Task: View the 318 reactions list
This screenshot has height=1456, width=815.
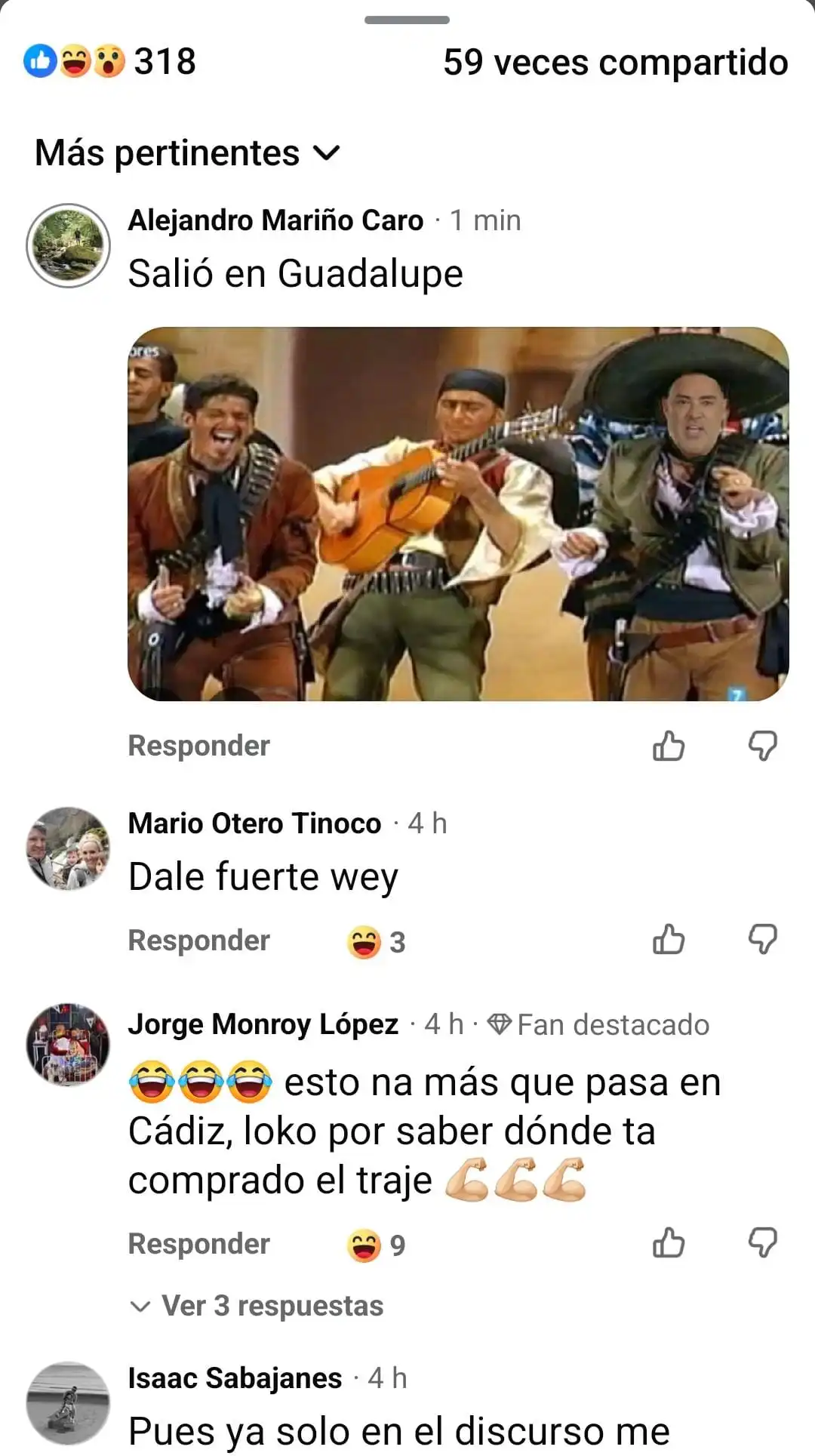Action: (x=109, y=61)
